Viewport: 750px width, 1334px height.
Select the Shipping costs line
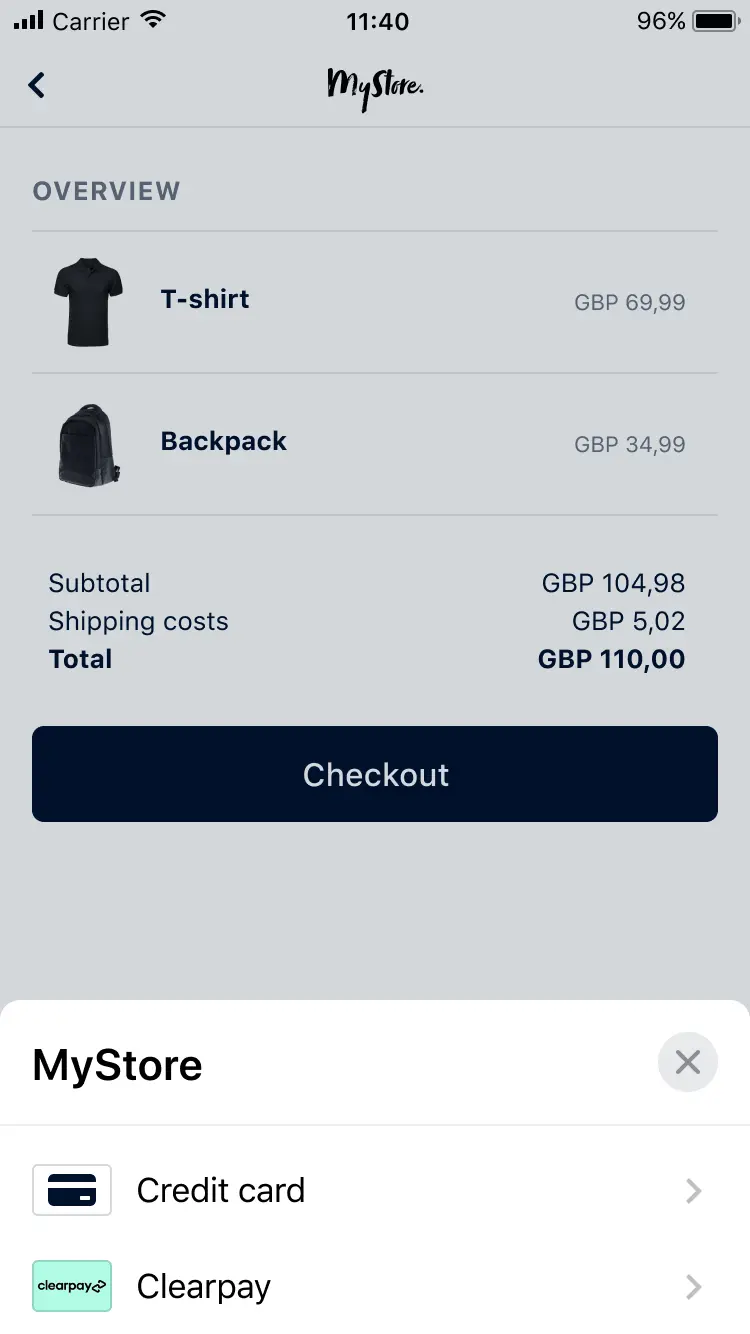coord(138,620)
